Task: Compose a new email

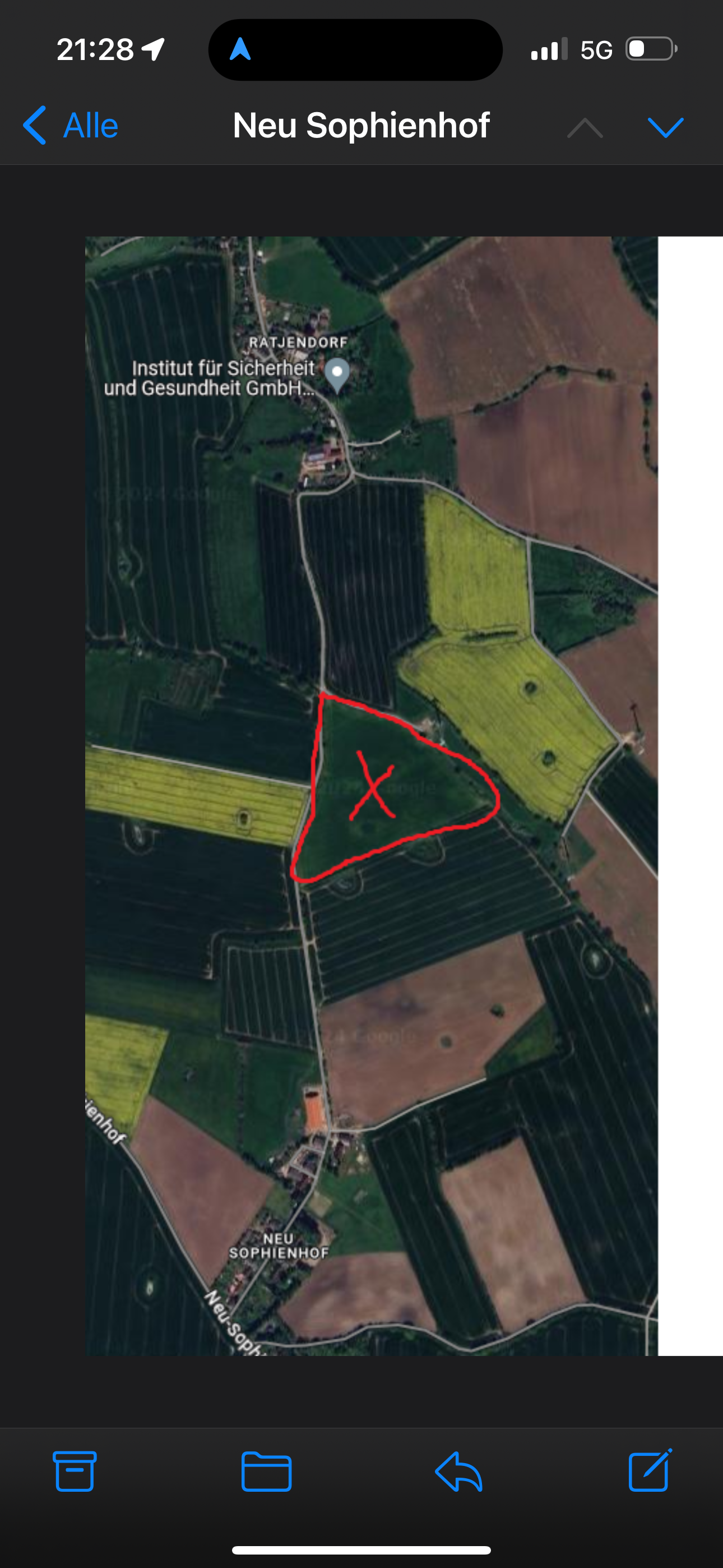Action: 650,1470
